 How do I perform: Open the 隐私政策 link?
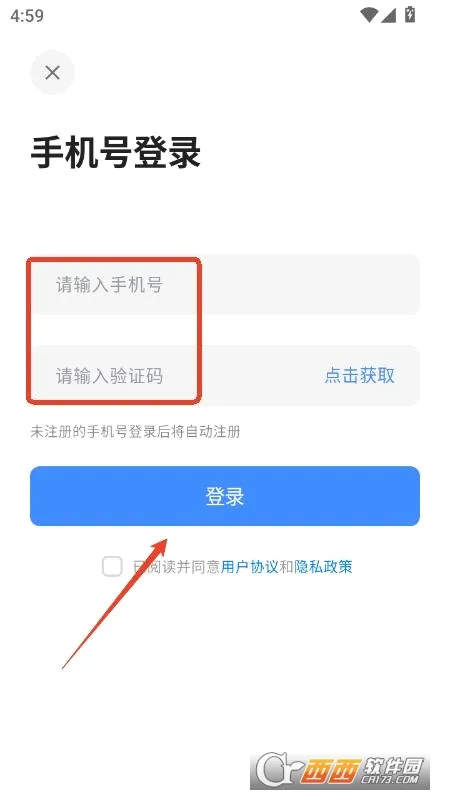pos(323,567)
